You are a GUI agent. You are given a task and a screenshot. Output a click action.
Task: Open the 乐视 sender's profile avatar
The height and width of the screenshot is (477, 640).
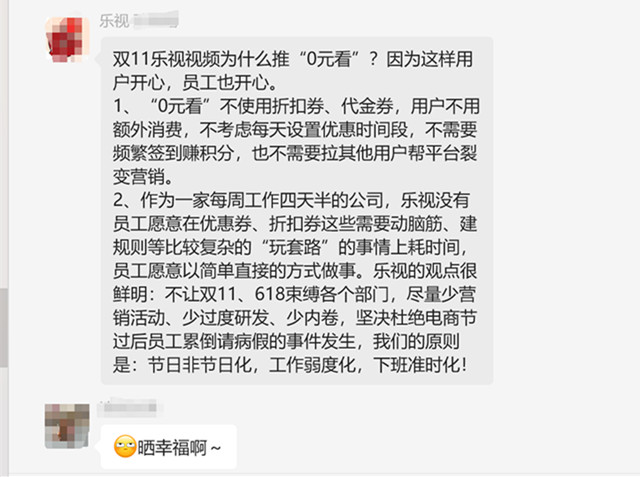[x=67, y=39]
